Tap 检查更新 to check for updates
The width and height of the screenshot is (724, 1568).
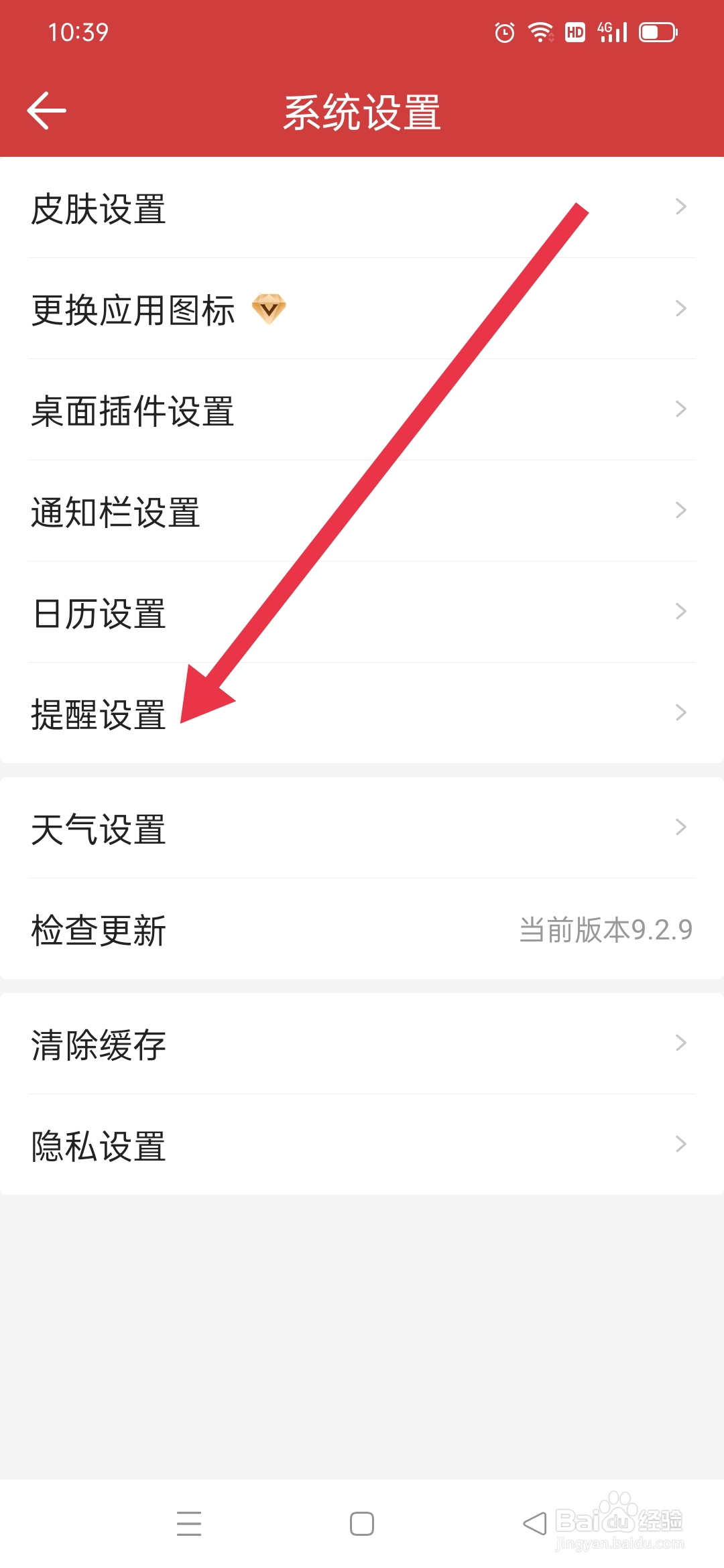(x=98, y=930)
